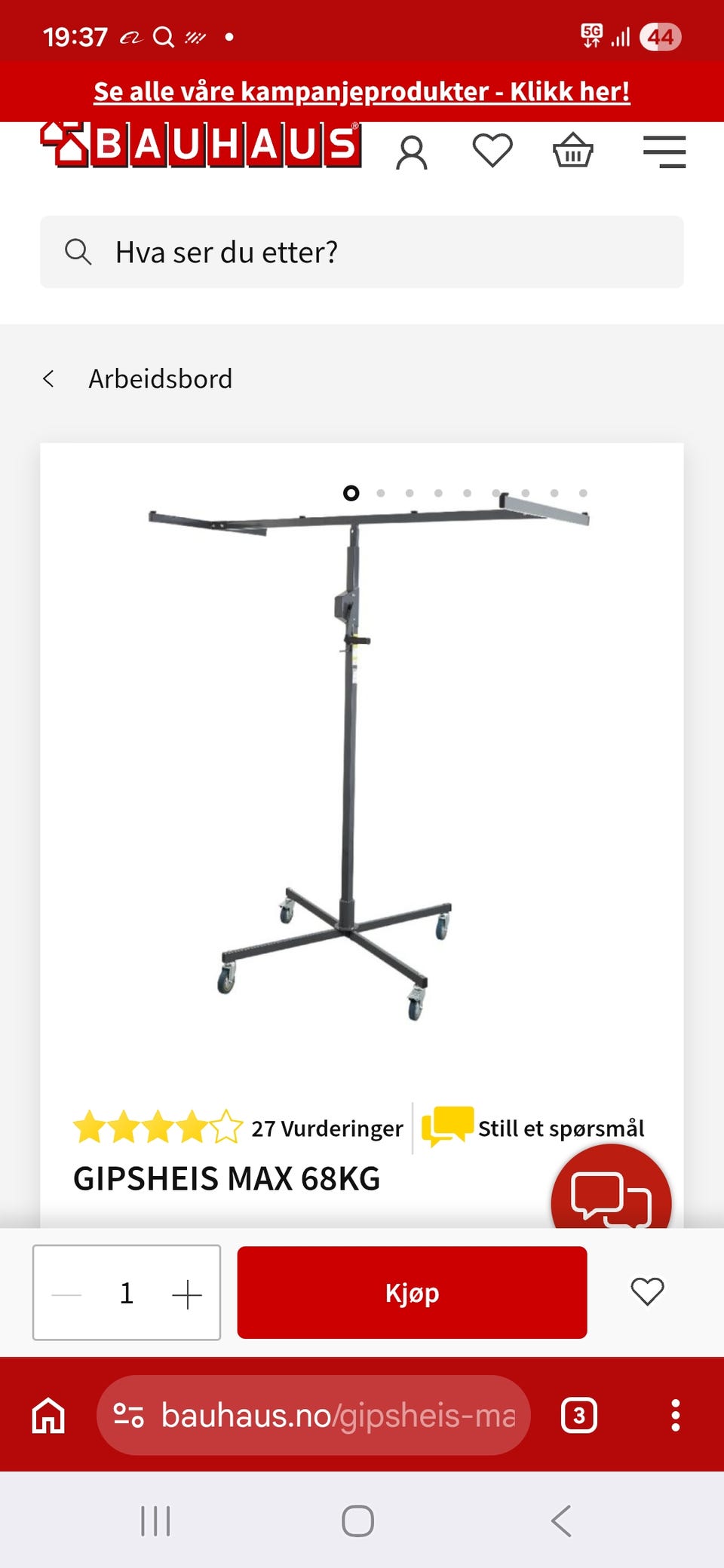
Task: Open the hamburger menu
Action: 664,152
